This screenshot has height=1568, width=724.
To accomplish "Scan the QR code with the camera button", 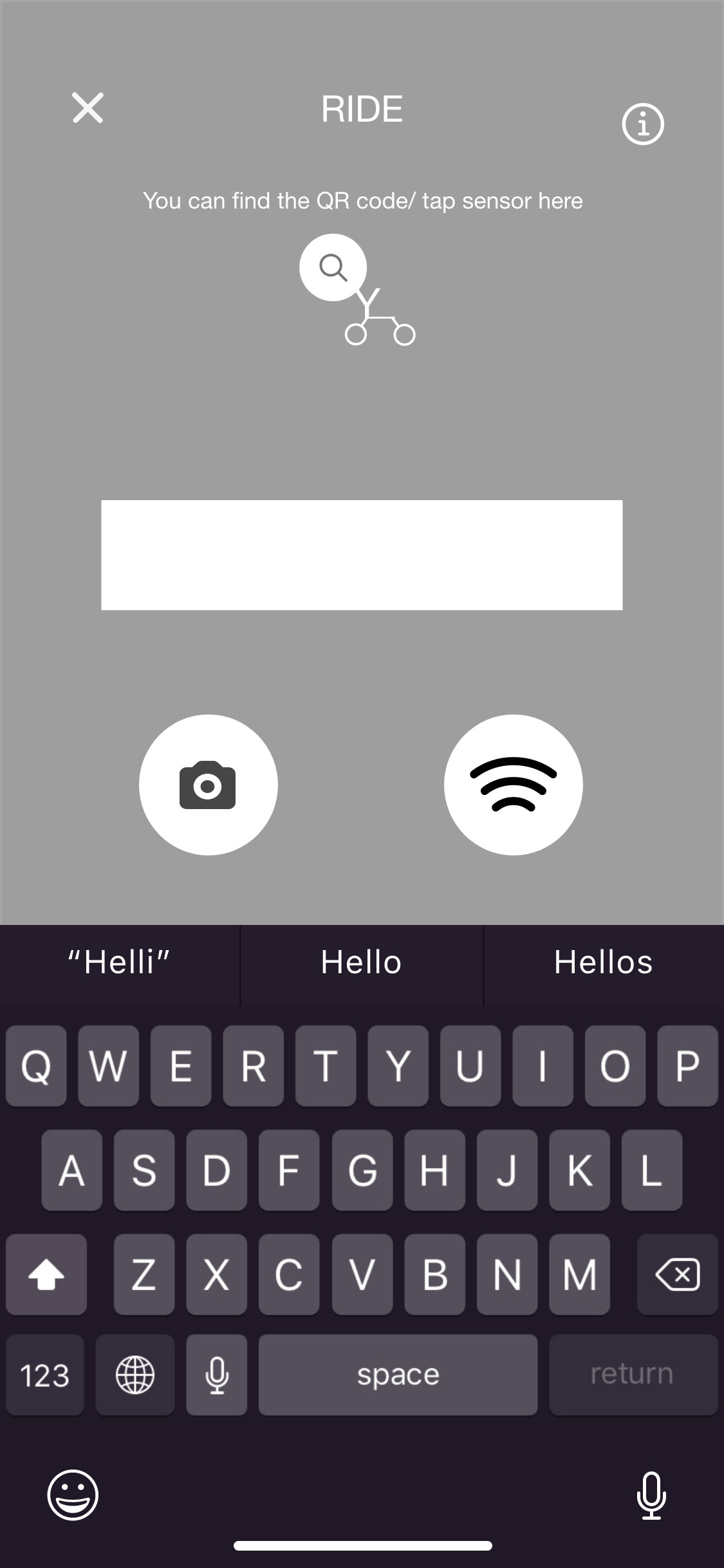I will tap(209, 785).
